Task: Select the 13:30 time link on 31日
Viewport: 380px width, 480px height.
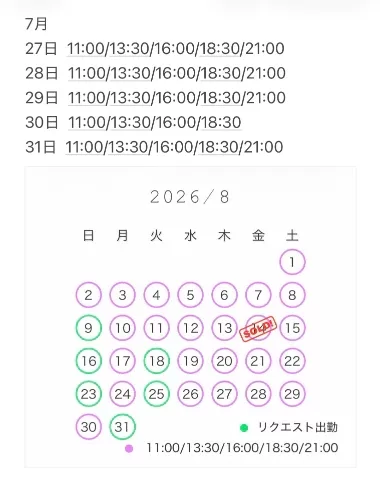Action: pos(128,147)
